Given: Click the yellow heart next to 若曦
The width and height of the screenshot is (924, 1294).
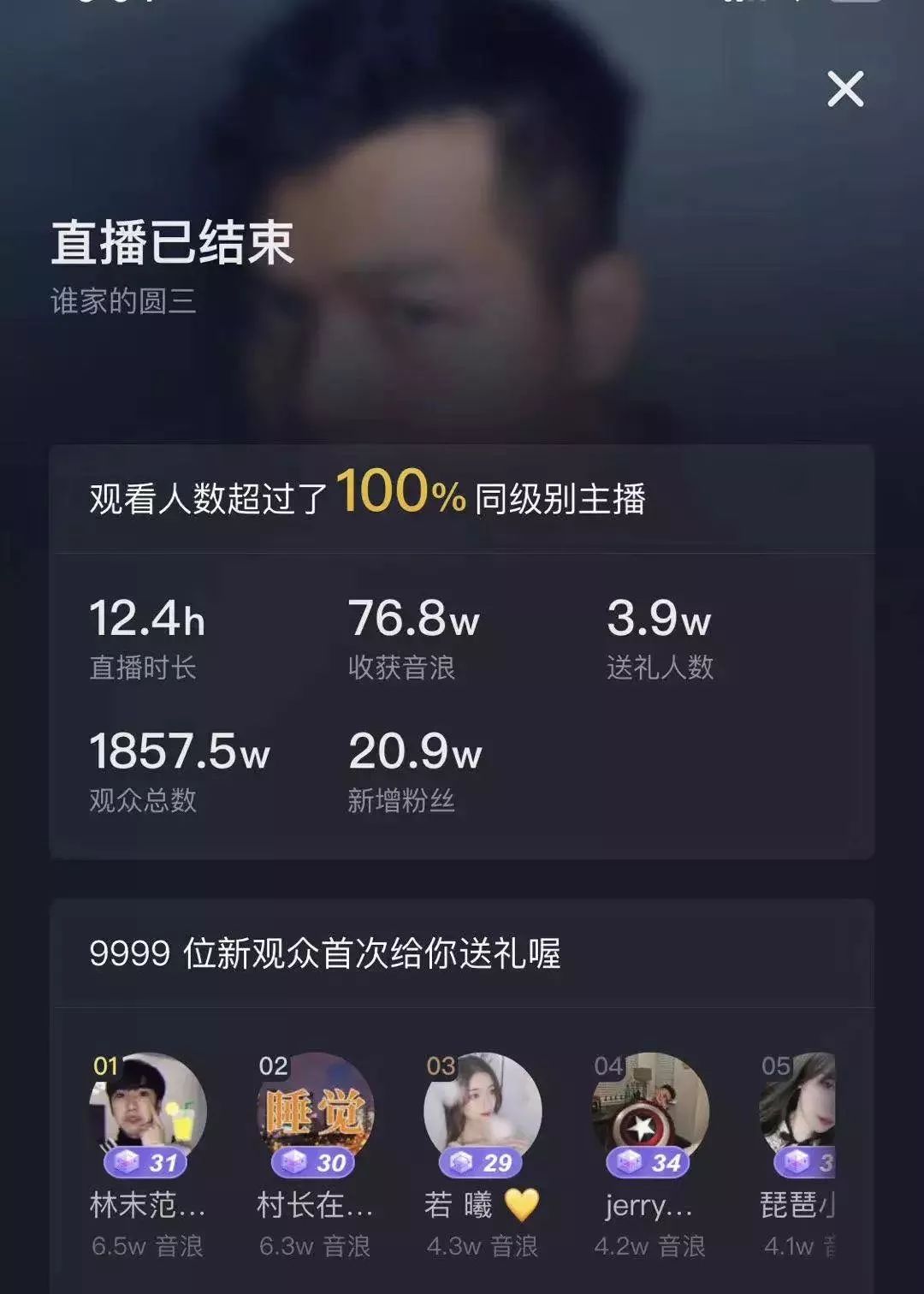Looking at the screenshot, I should coord(520,1202).
